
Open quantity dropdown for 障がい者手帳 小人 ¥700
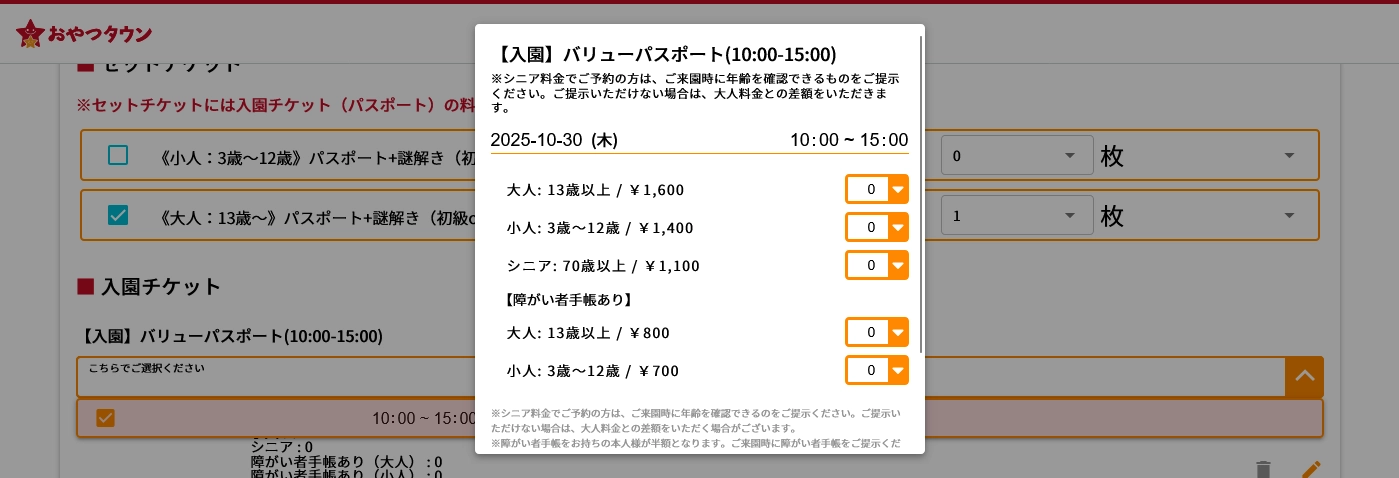tap(877, 370)
